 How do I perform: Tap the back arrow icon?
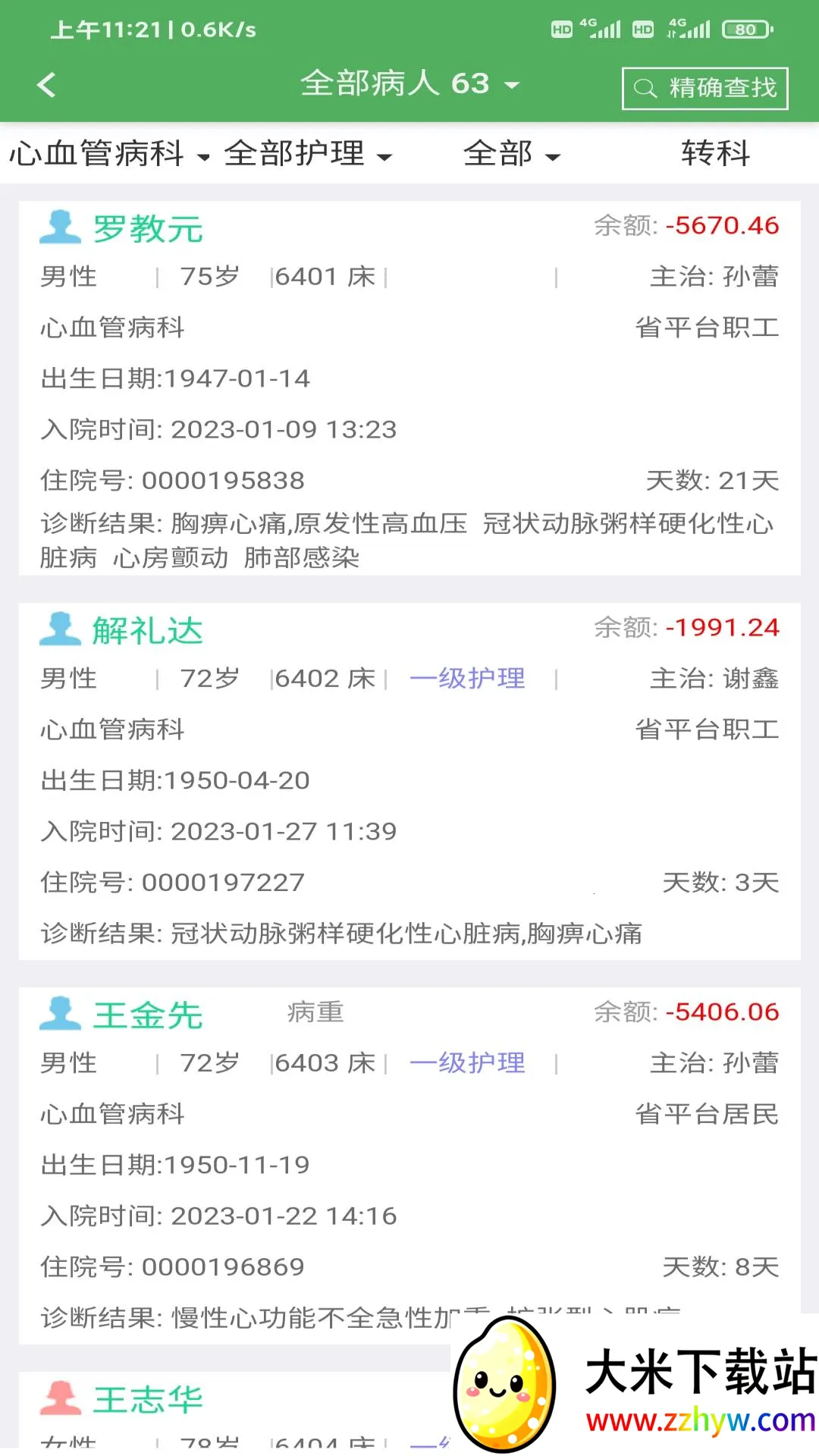pos(47,84)
